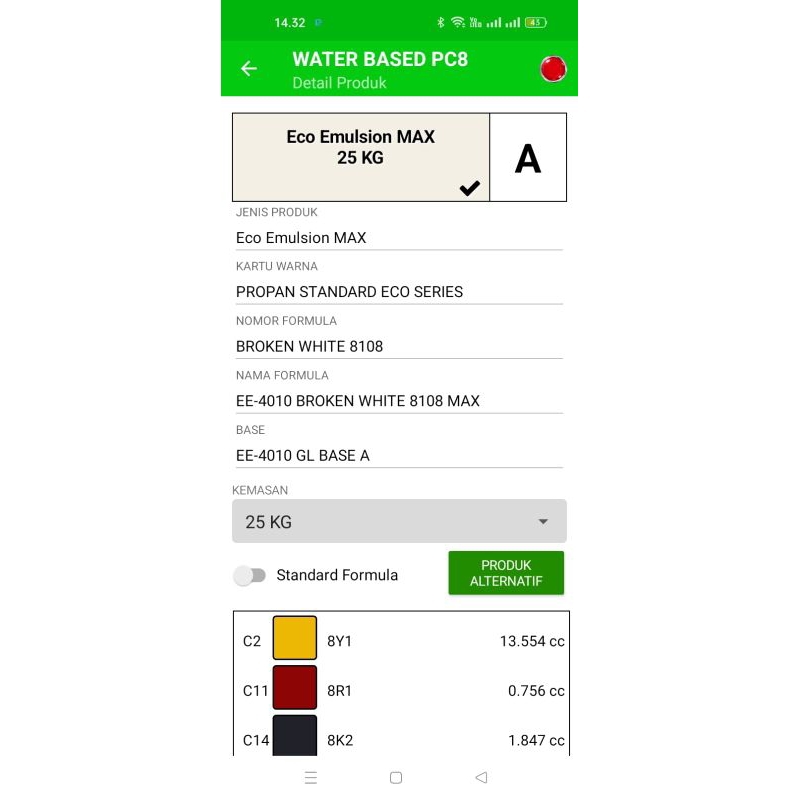Edit the Base field
The width and height of the screenshot is (800, 800).
click(x=399, y=455)
